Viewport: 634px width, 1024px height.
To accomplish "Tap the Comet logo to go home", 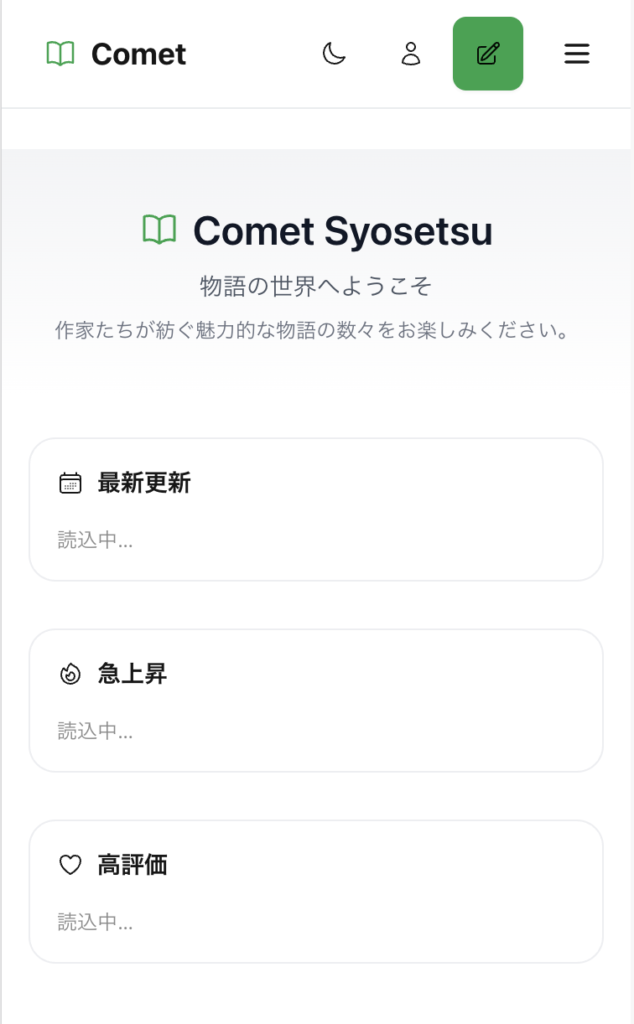I will click(x=116, y=54).
